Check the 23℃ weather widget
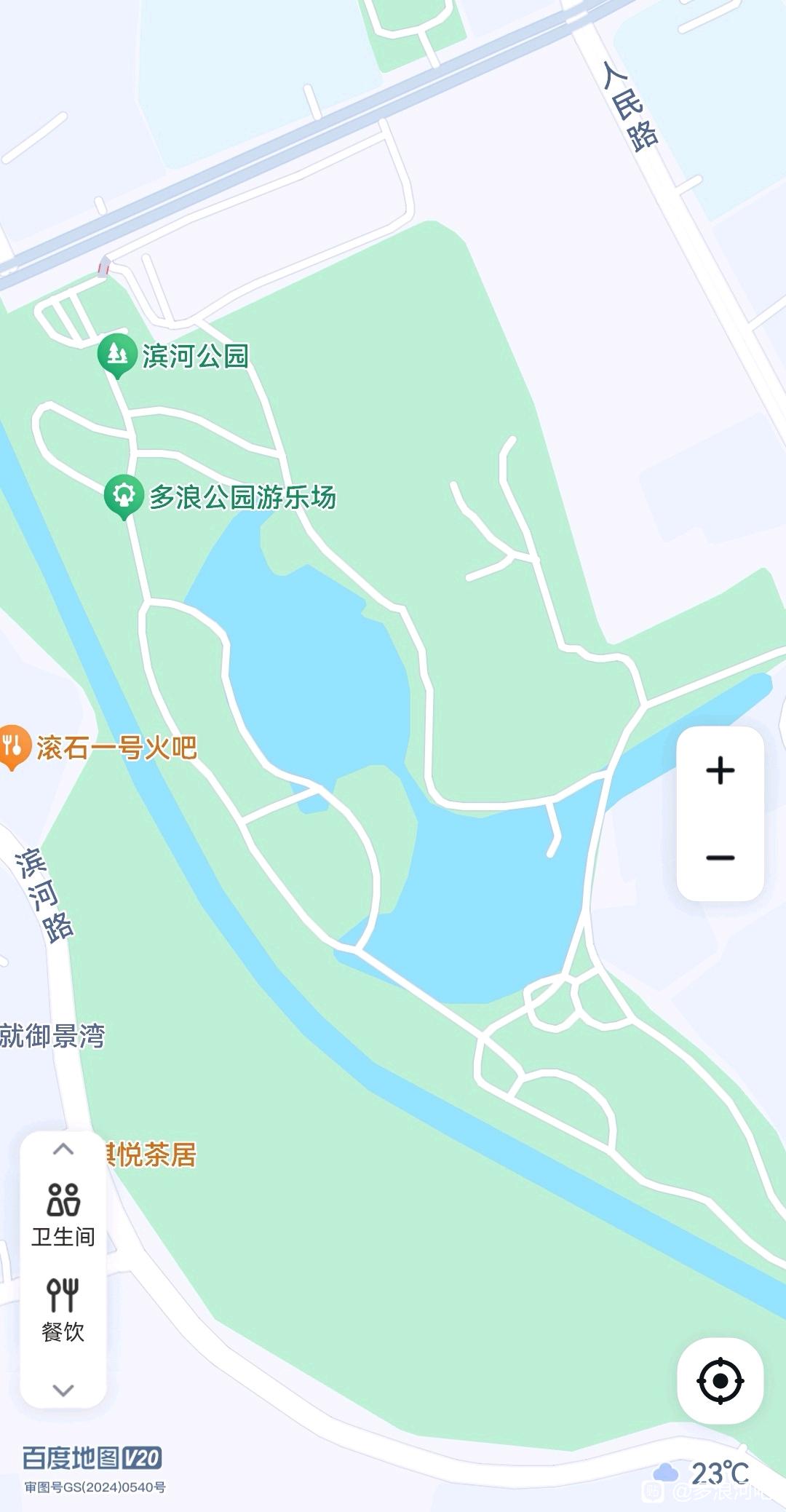786x1512 pixels. point(702,1473)
